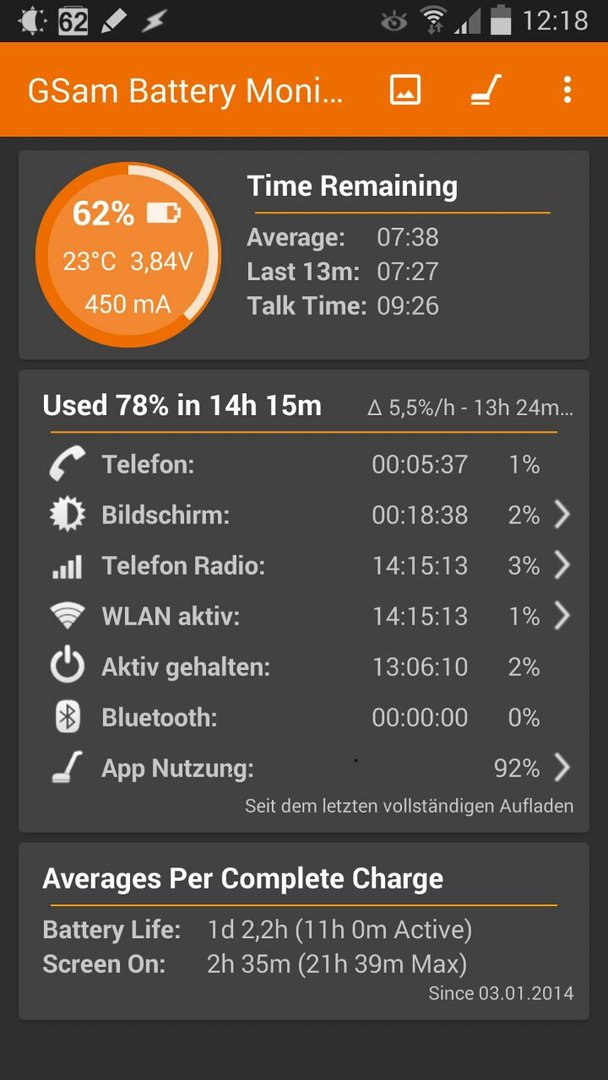Screen dimensions: 608x1080
Task: Tap the 62% battery circle gauge
Action: tap(128, 256)
